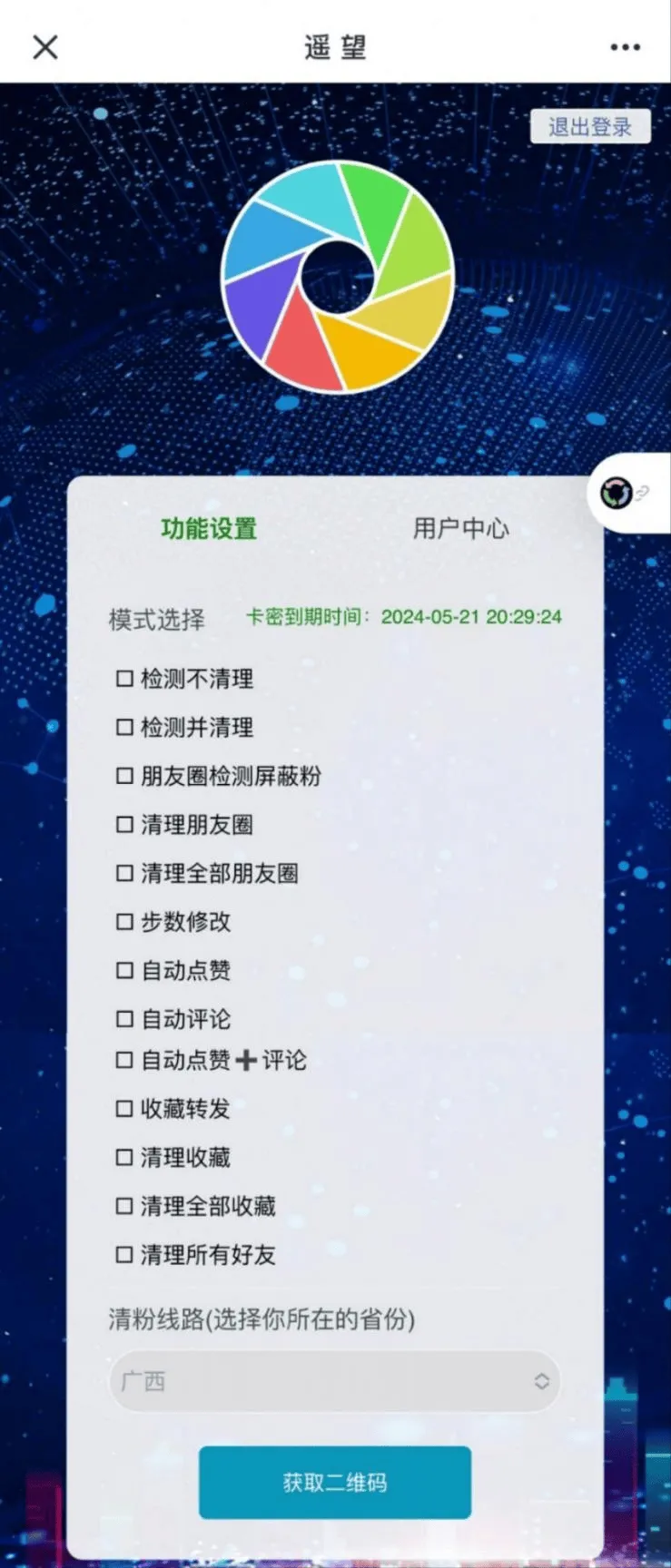Check the 清理收藏 option

coord(125,1158)
